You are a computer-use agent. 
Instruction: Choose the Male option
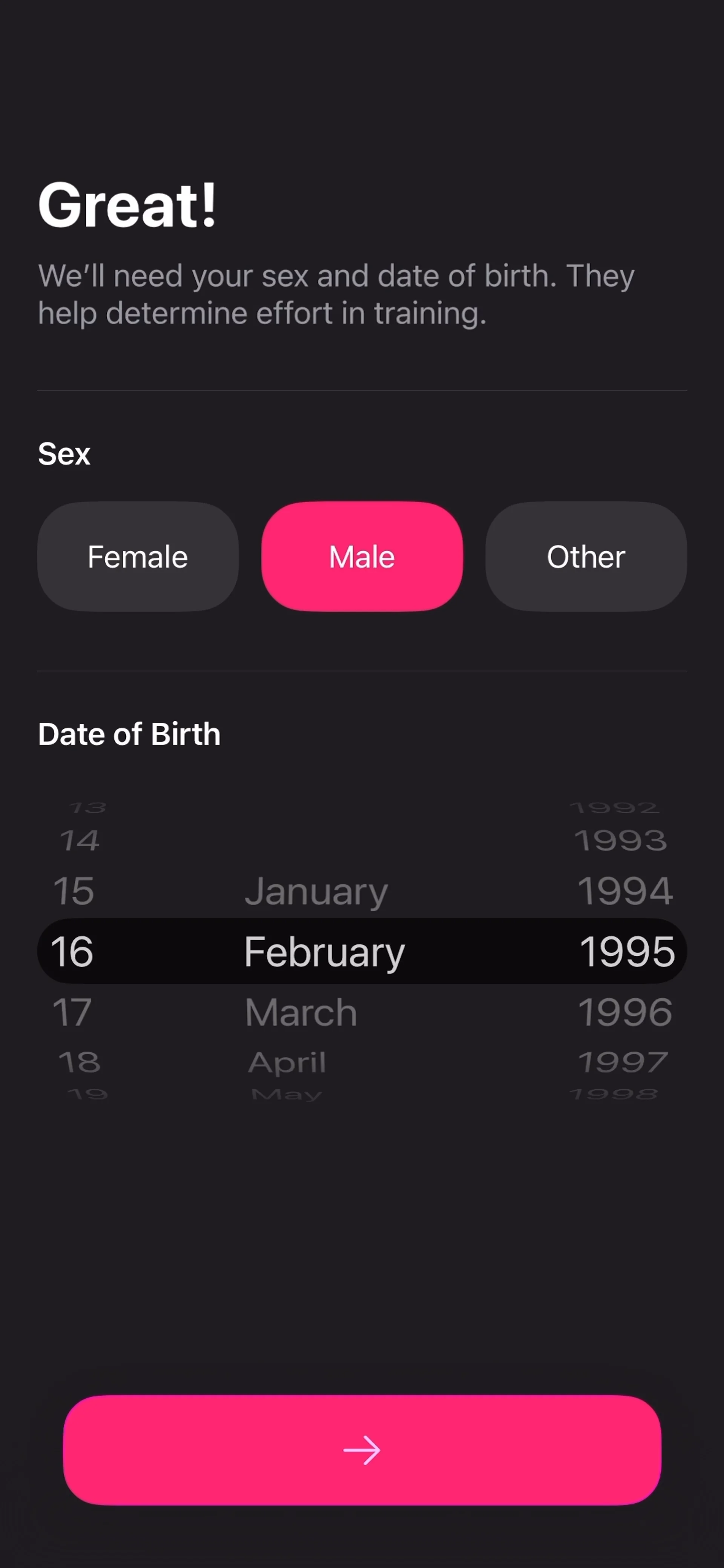pyautogui.click(x=362, y=556)
